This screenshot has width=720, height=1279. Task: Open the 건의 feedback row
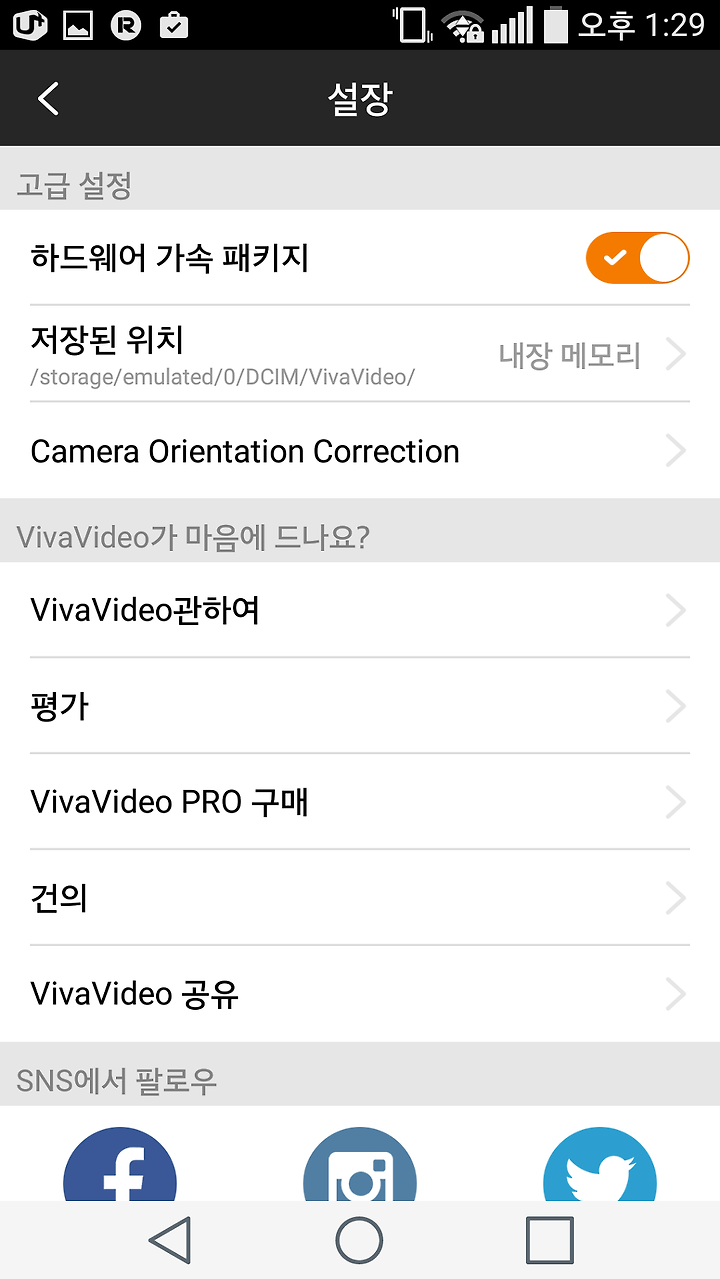coord(360,898)
